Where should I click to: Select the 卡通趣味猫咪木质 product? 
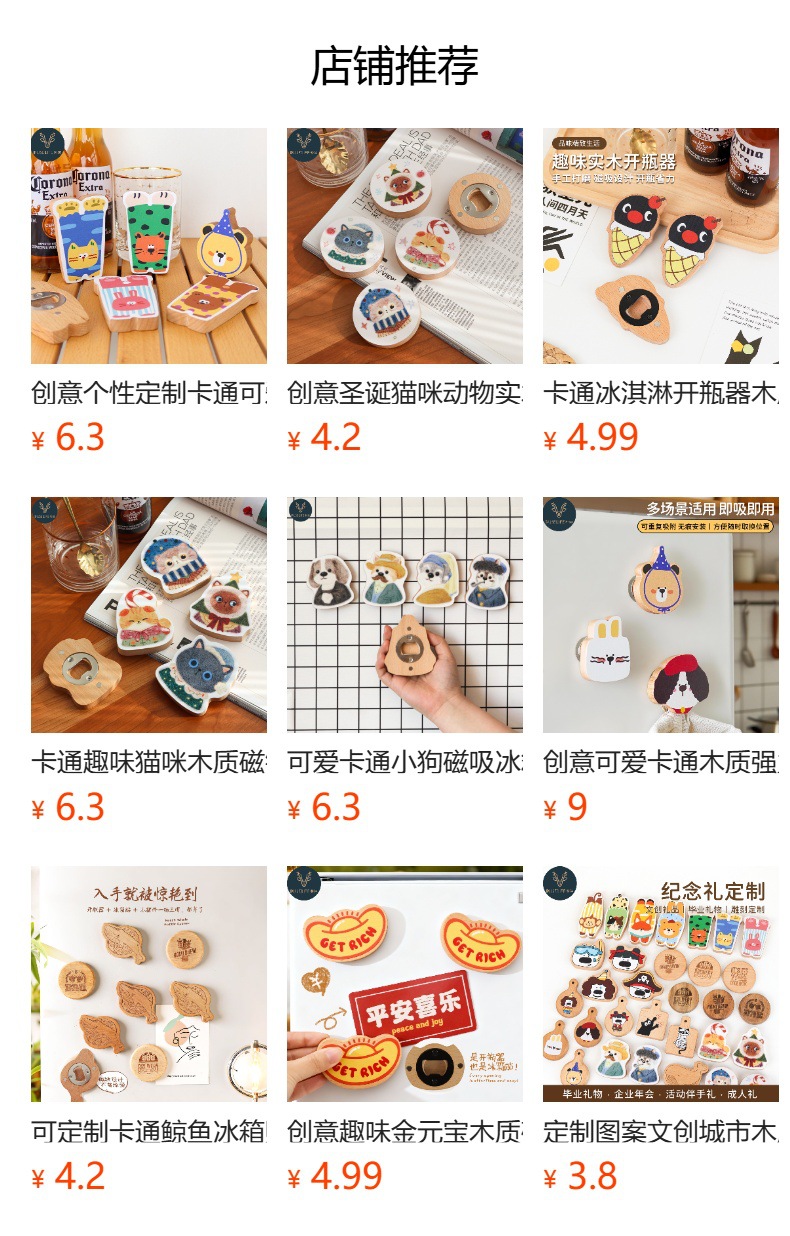[x=148, y=615]
